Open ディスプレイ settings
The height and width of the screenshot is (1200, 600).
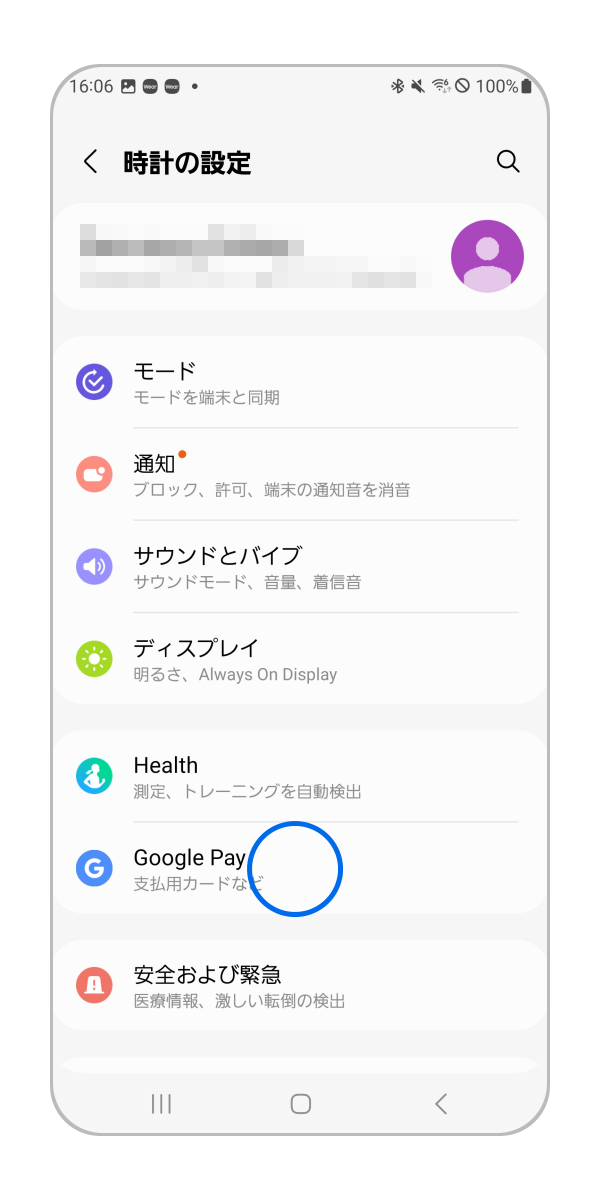coord(300,658)
